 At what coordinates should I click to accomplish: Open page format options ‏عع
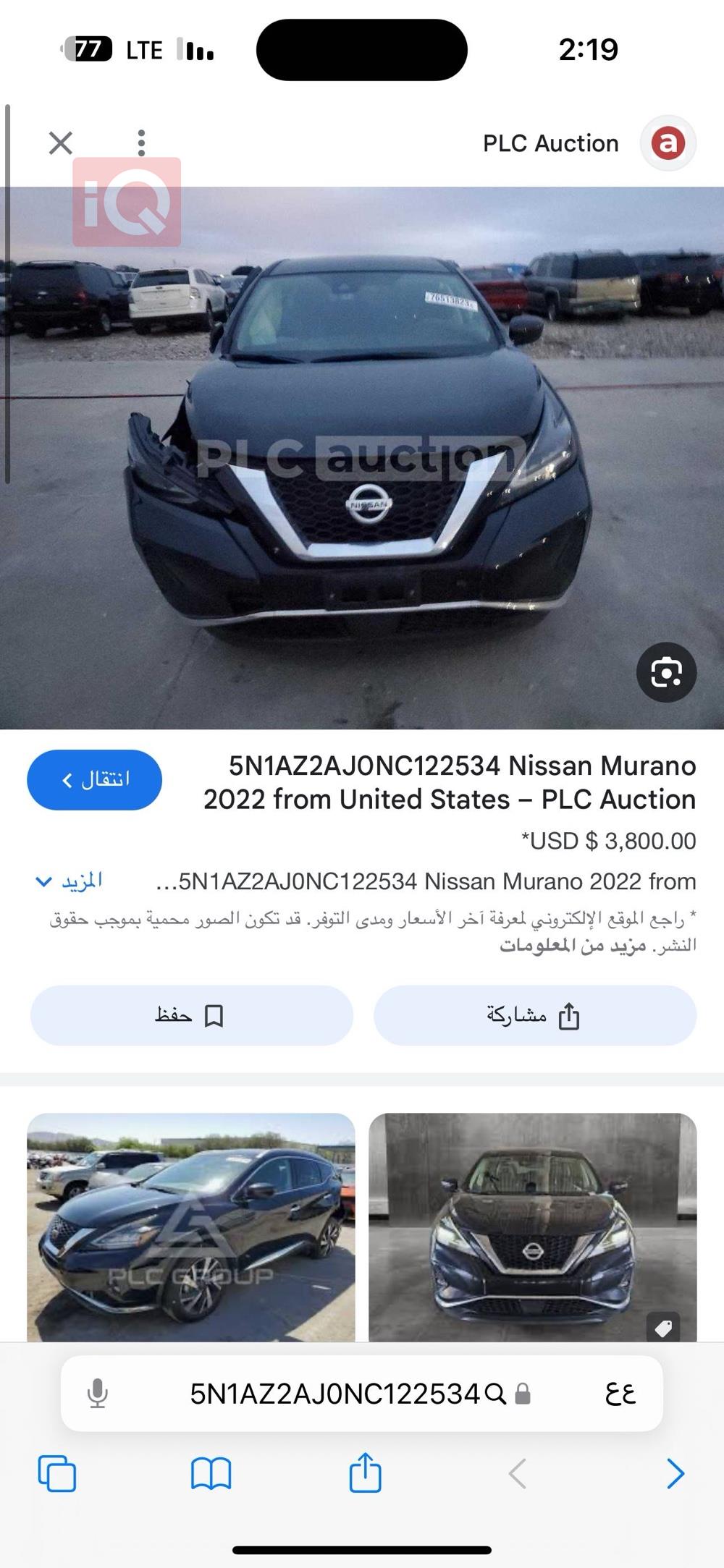[620, 1394]
